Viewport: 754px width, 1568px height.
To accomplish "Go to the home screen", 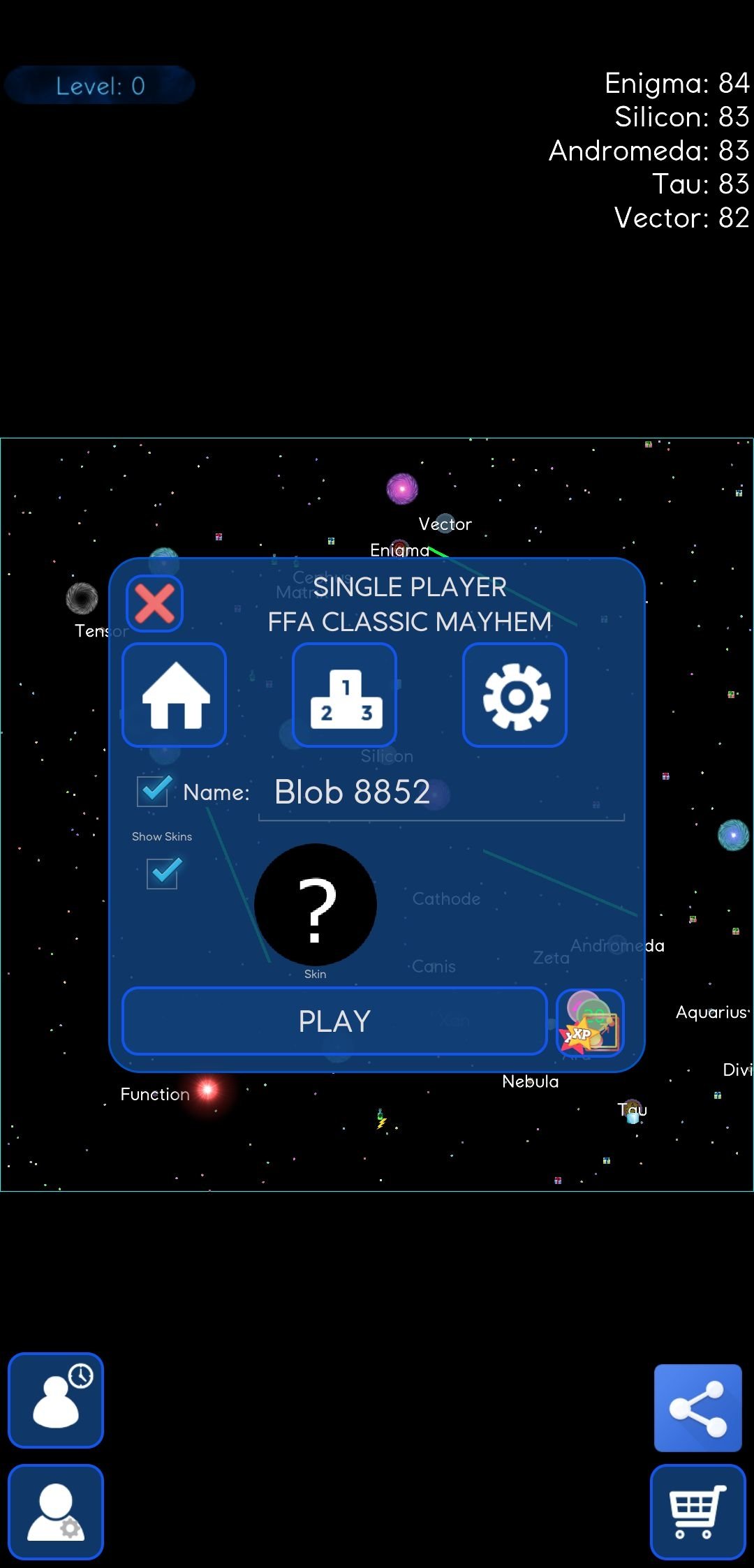I will tap(175, 695).
